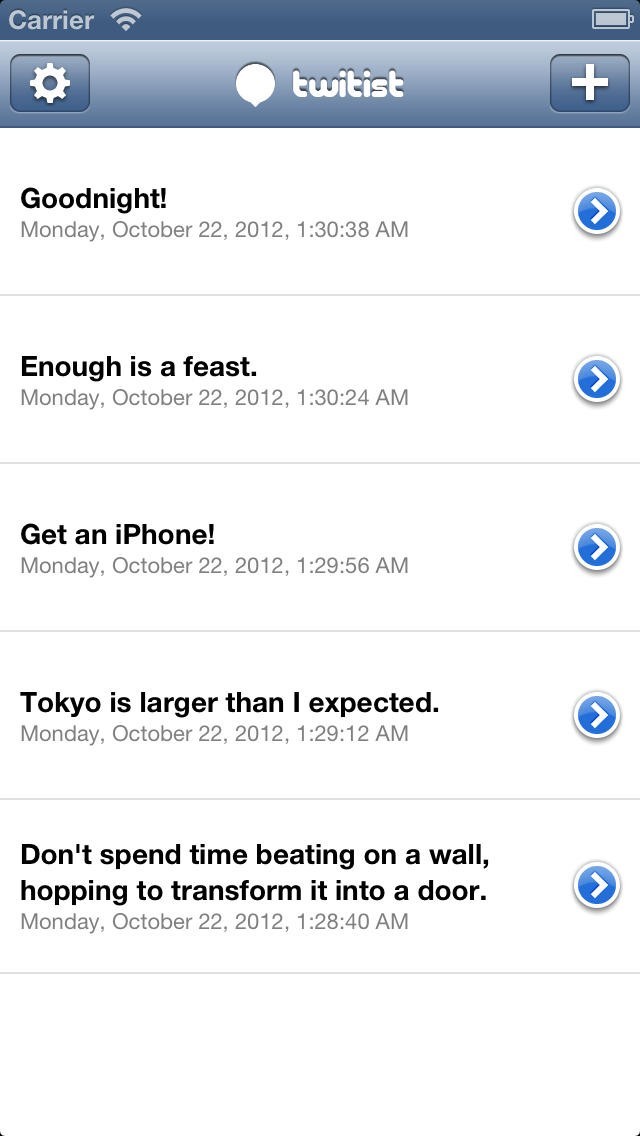Open settings via the gear icon
This screenshot has height=1136, width=640.
pyautogui.click(x=50, y=83)
